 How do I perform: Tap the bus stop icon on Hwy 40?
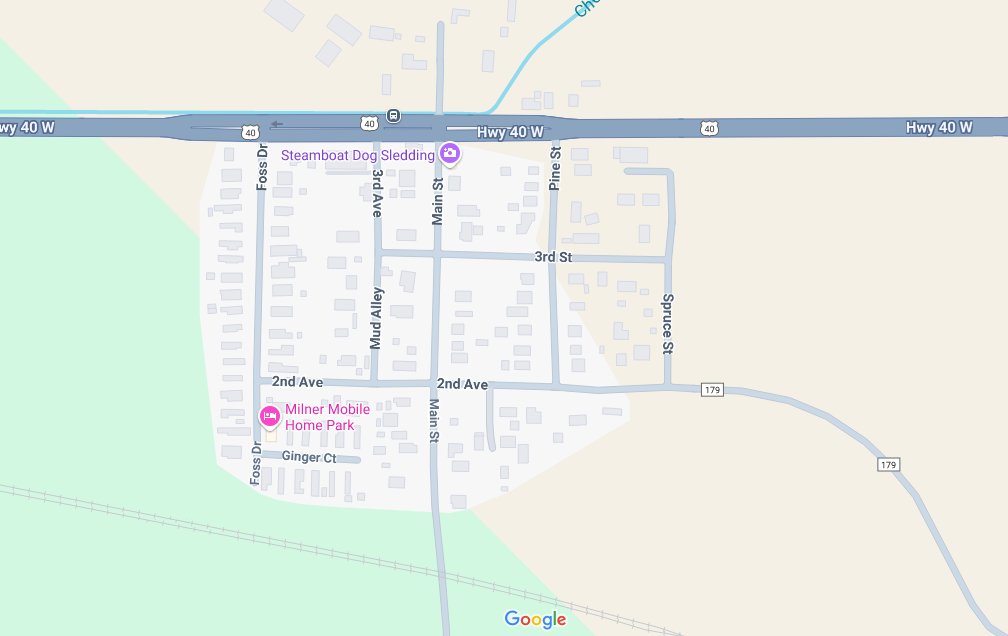point(394,115)
